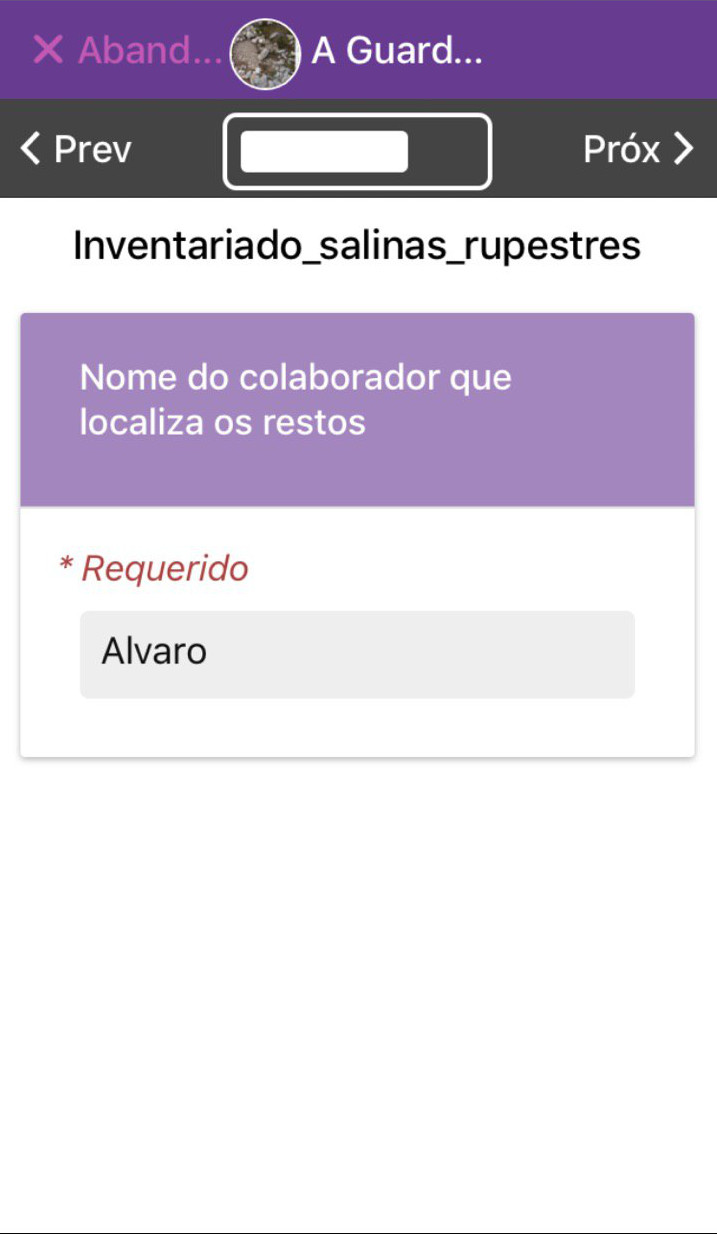
Task: Go to the Prev question
Action: (x=76, y=150)
